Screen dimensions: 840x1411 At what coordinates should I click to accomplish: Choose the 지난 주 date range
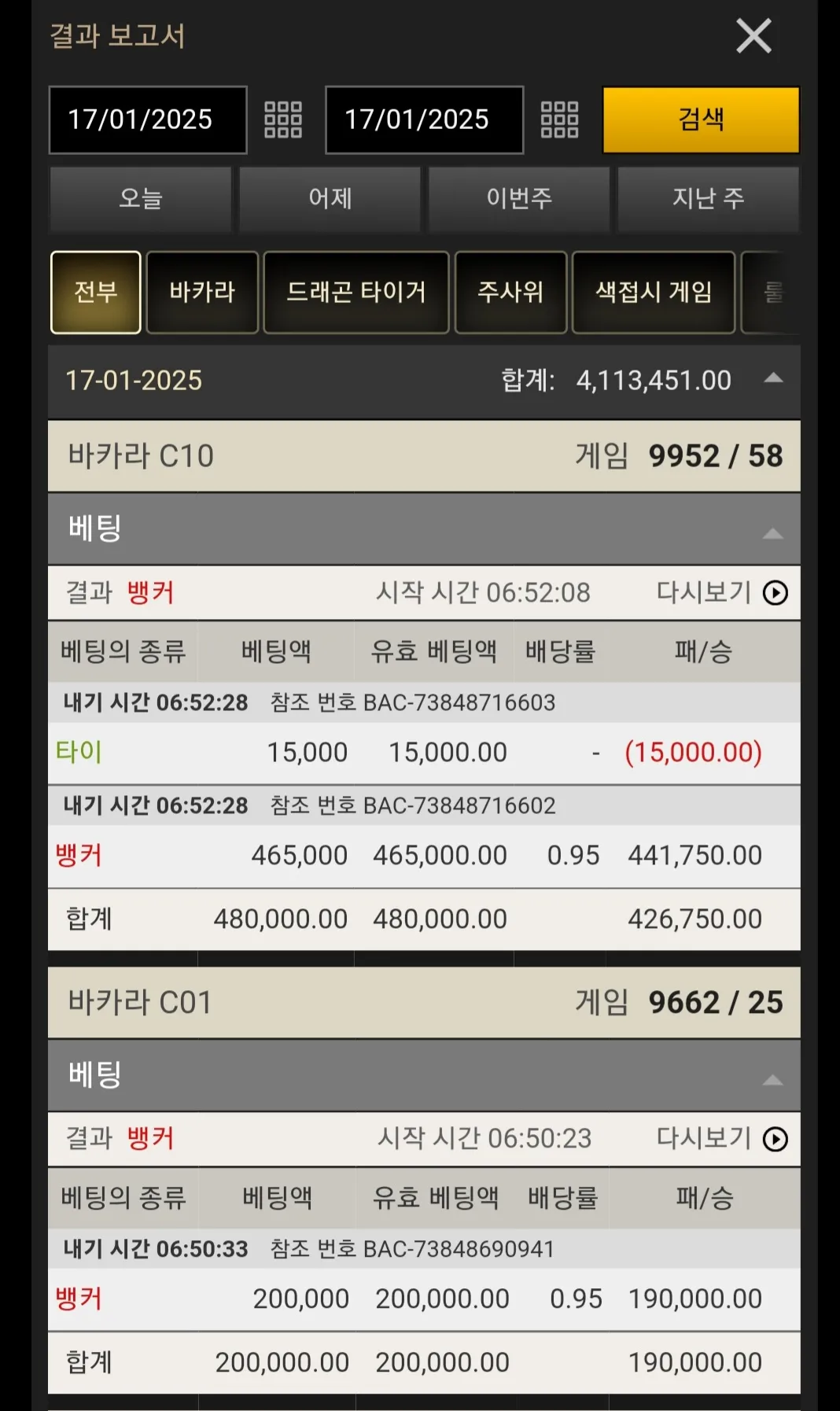(708, 198)
